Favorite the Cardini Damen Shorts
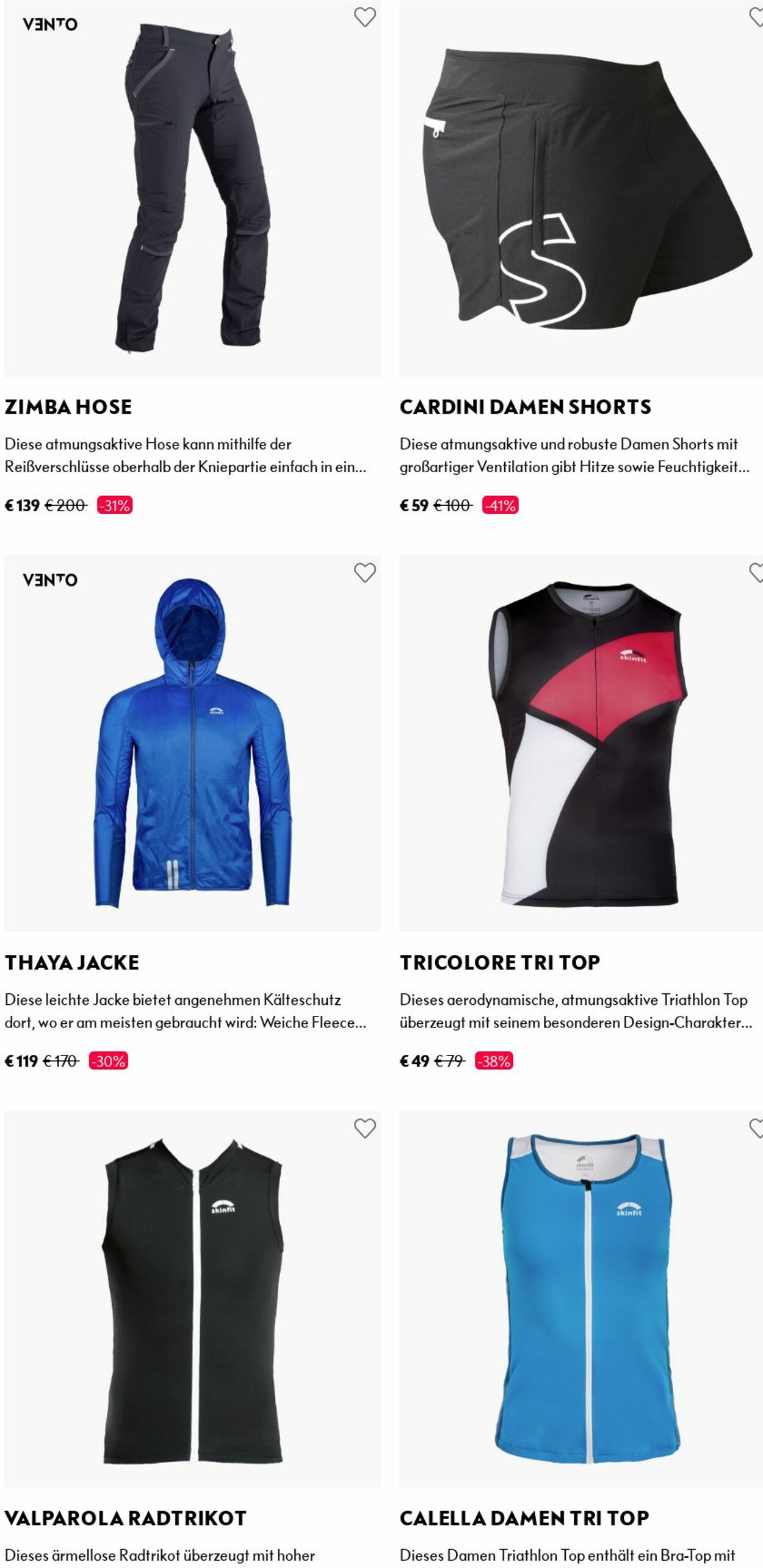 [x=757, y=17]
